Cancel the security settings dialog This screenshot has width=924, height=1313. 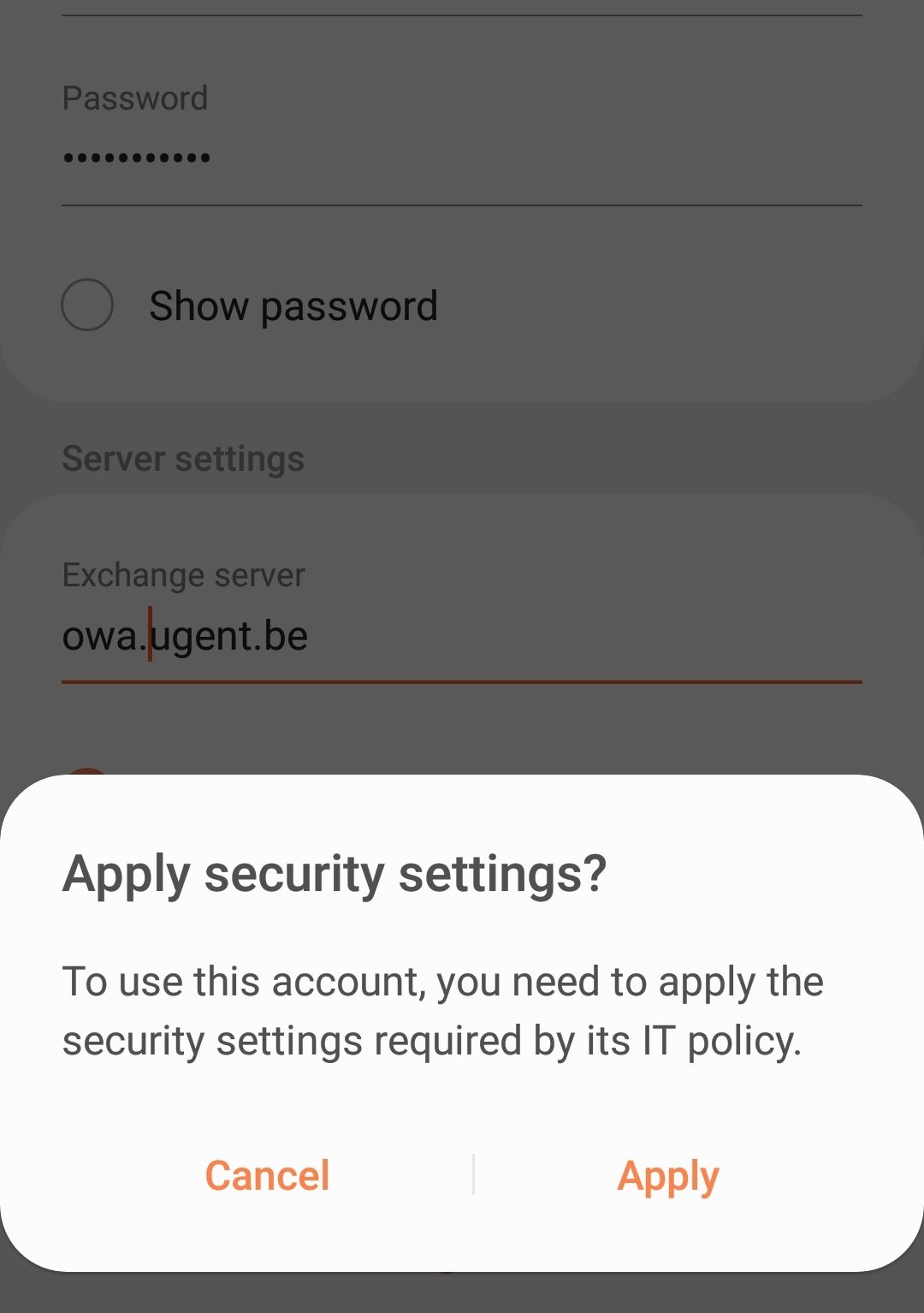267,1176
